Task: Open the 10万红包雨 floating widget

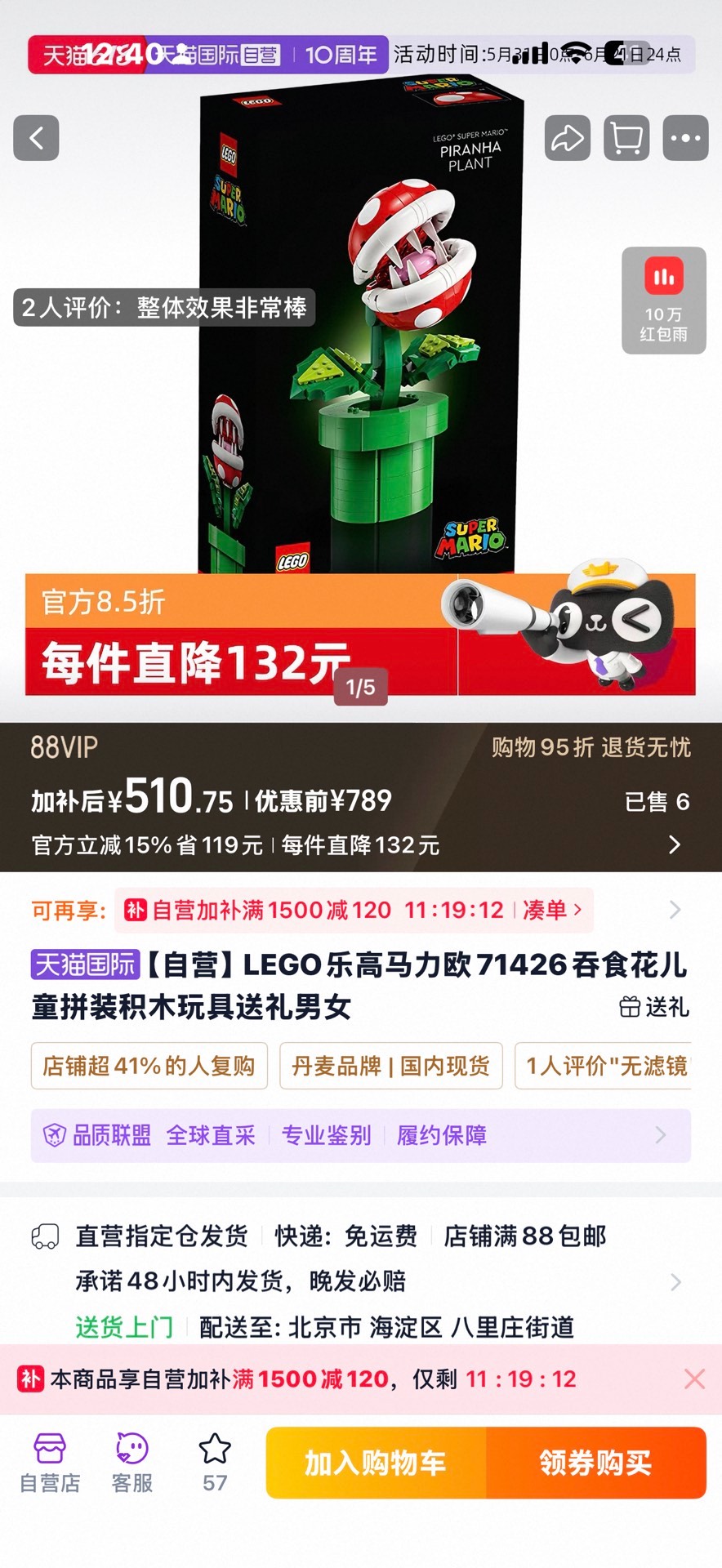Action: [x=664, y=301]
